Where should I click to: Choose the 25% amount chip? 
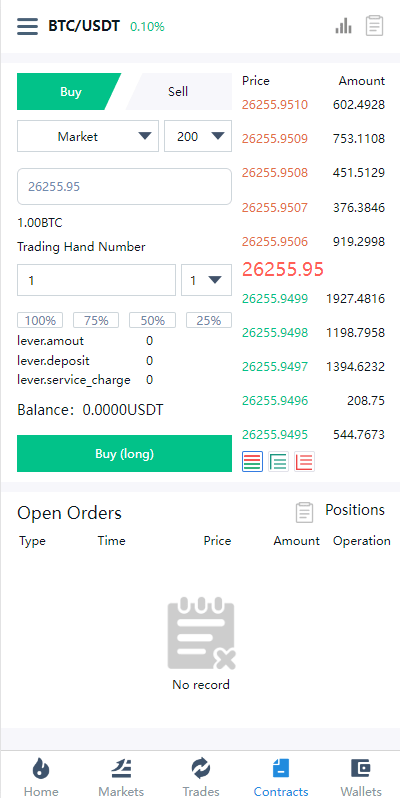pos(209,321)
